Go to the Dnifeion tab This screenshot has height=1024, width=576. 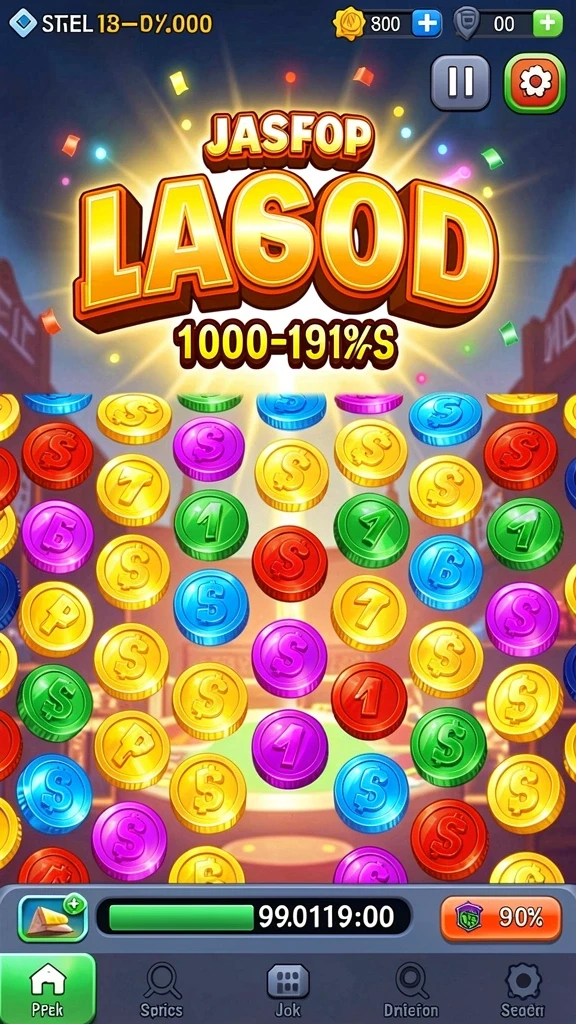(x=411, y=990)
